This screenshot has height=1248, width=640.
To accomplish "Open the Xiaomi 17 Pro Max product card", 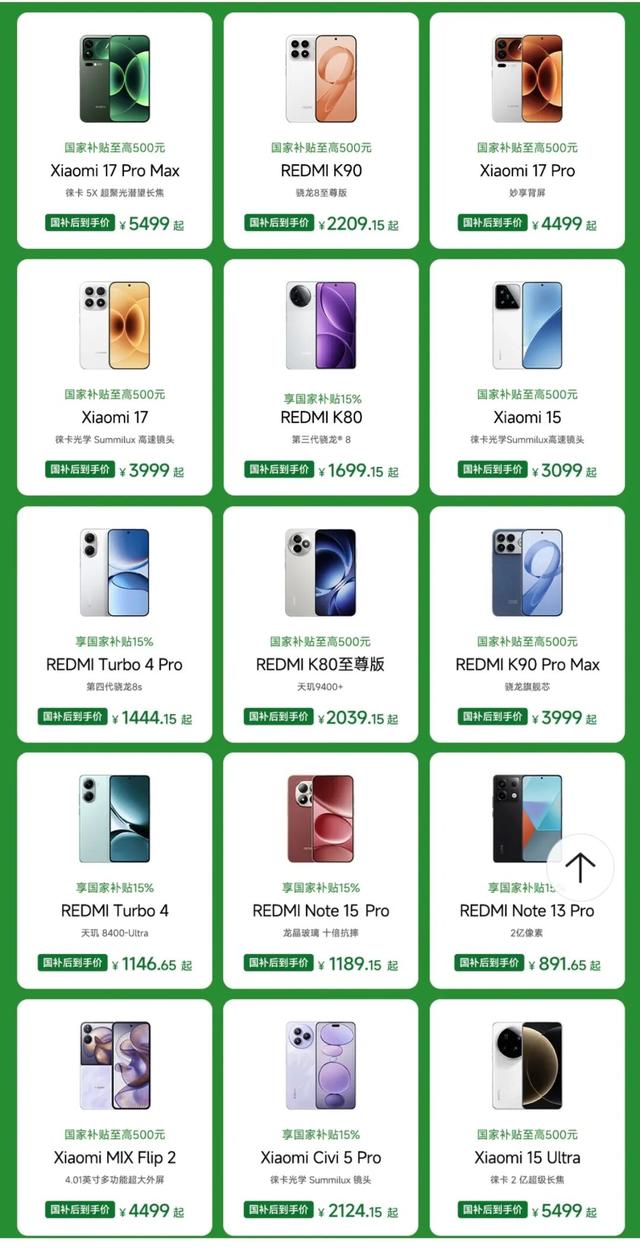I will click(115, 130).
